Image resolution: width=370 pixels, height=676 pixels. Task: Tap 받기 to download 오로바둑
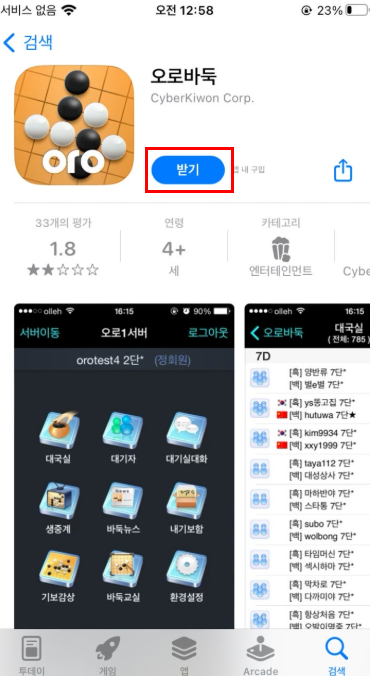coord(188,170)
